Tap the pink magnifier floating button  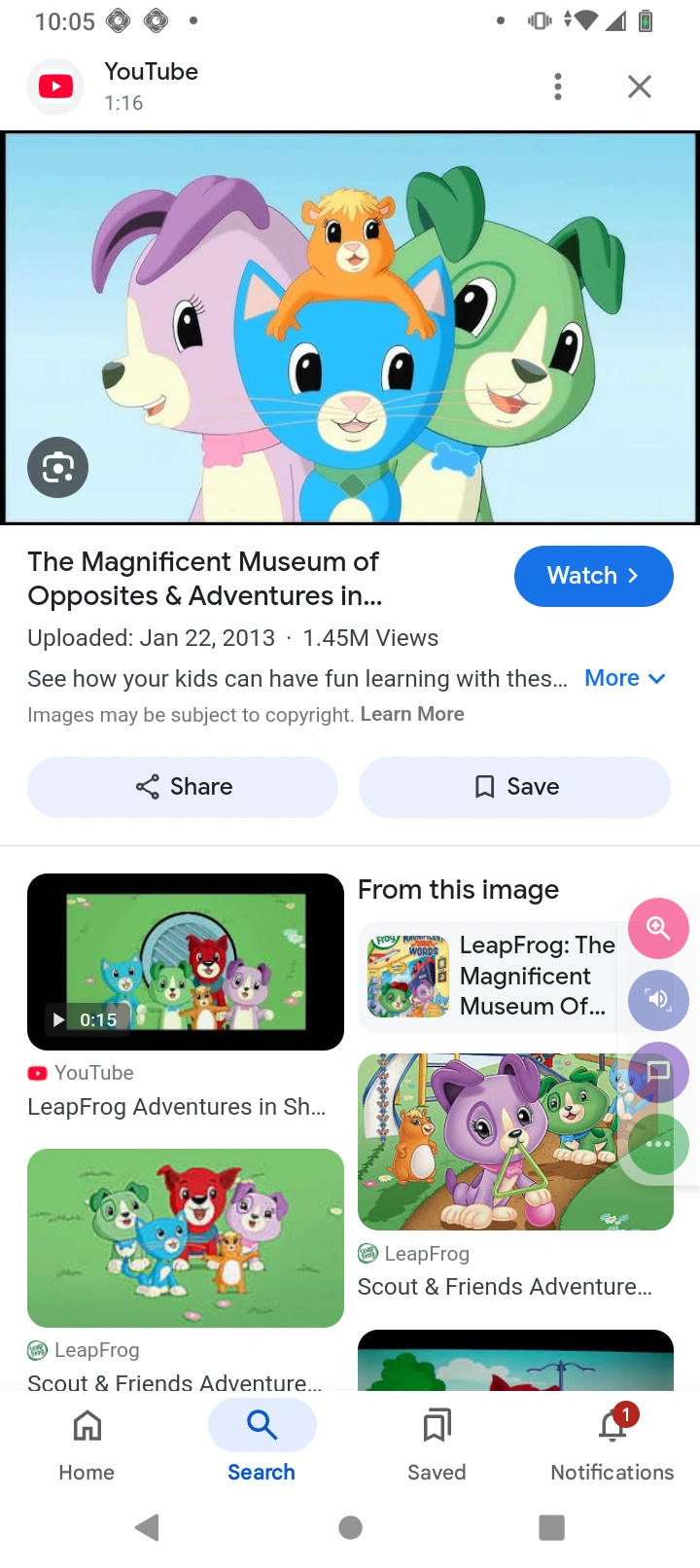point(658,928)
